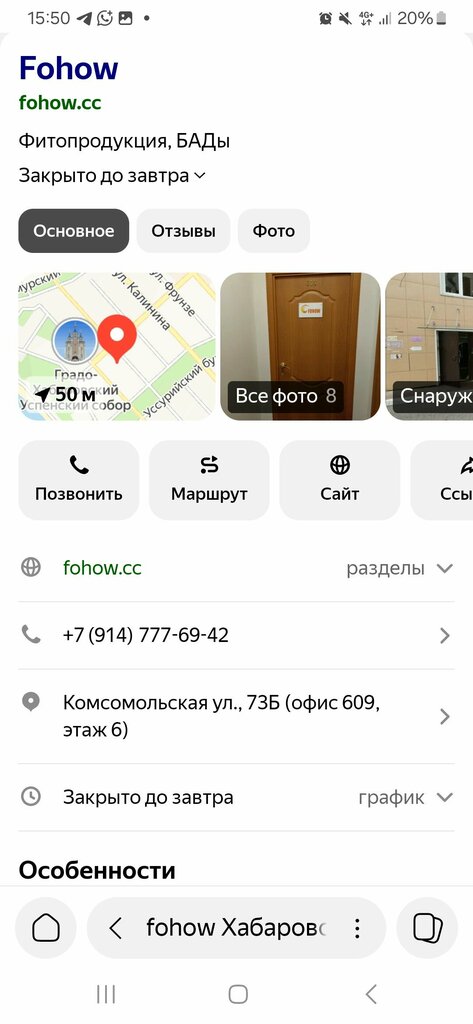Expand the Закрыто до завтра status under the title
Image resolution: width=473 pixels, height=1024 pixels.
(x=112, y=176)
